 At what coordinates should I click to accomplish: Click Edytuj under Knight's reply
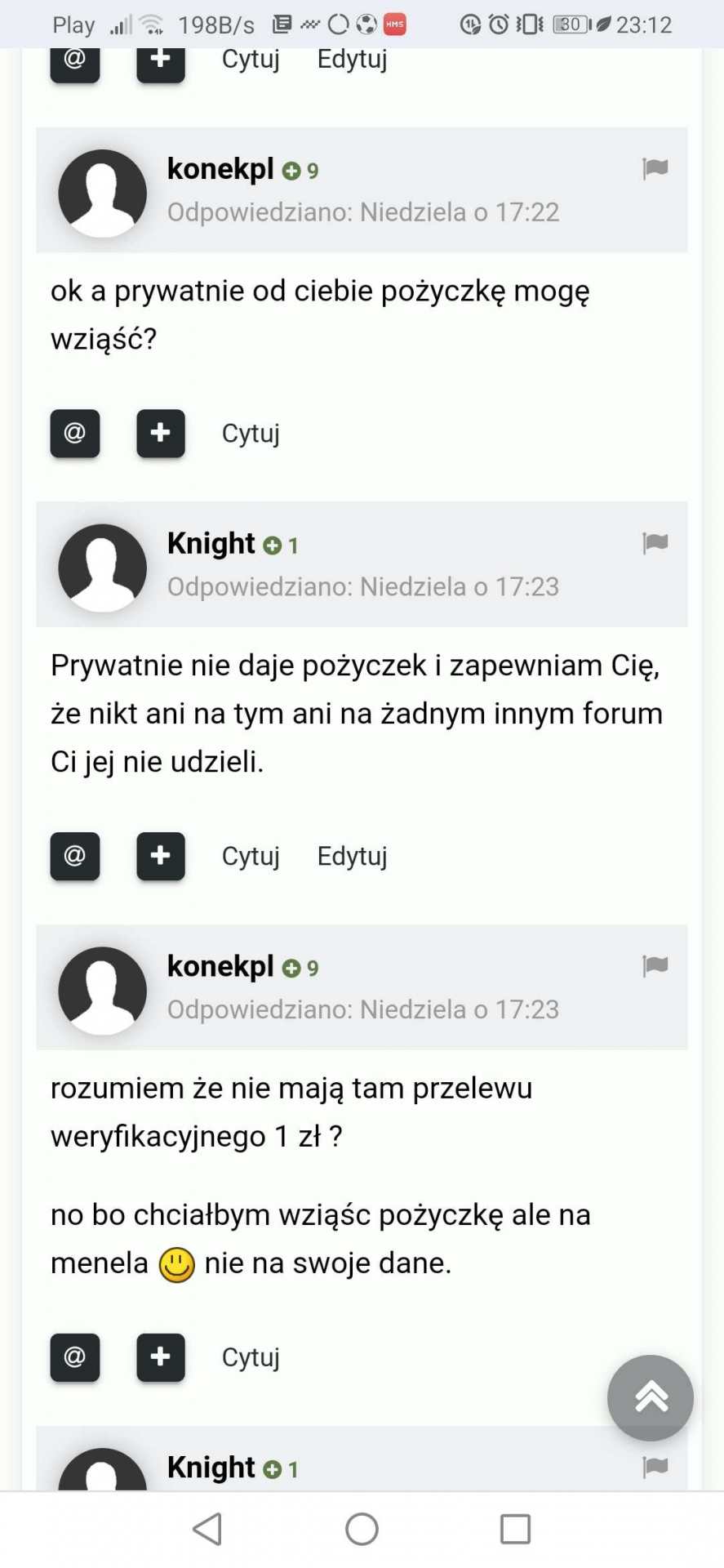(351, 856)
